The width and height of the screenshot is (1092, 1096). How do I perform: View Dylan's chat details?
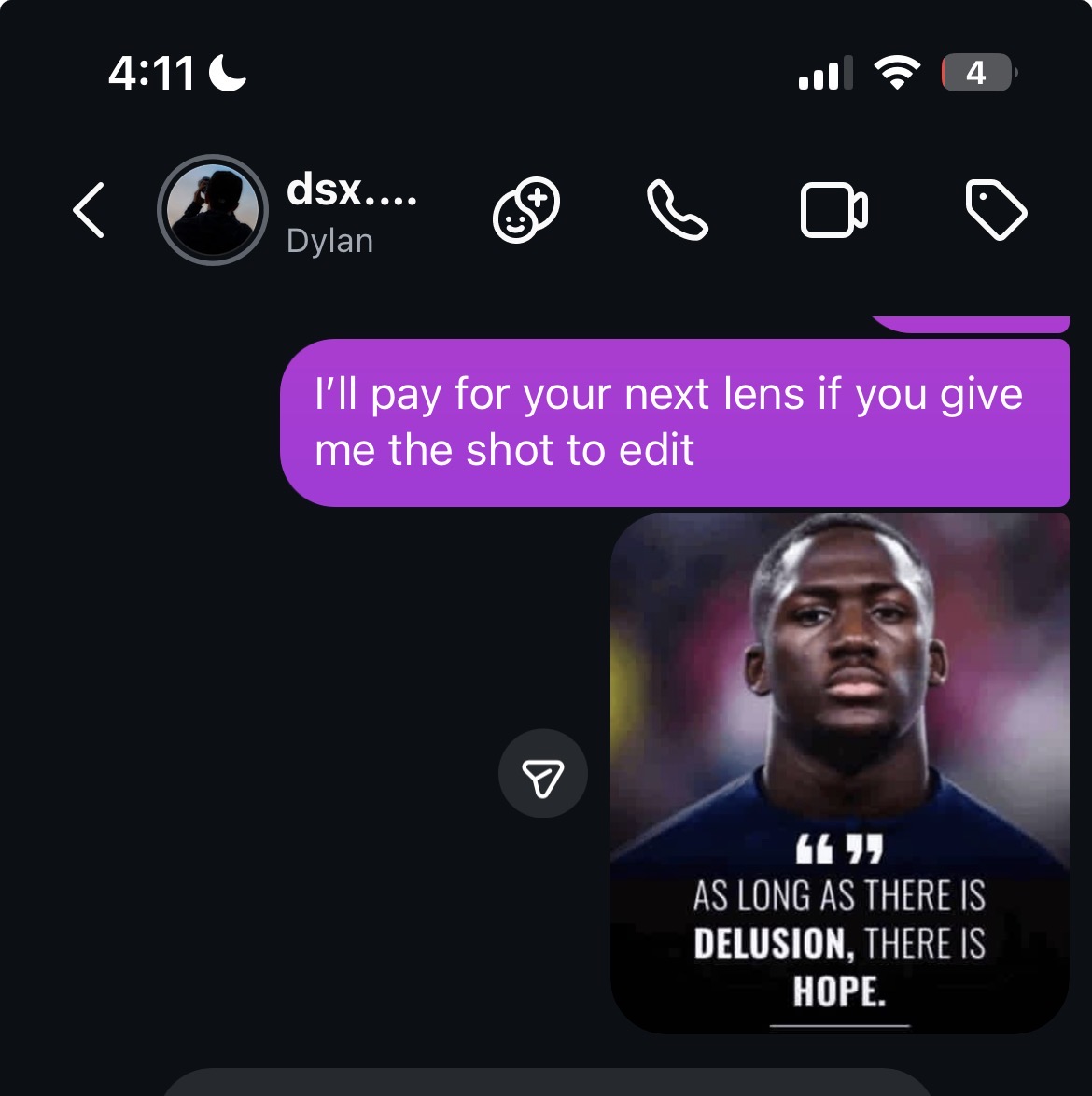coord(351,212)
